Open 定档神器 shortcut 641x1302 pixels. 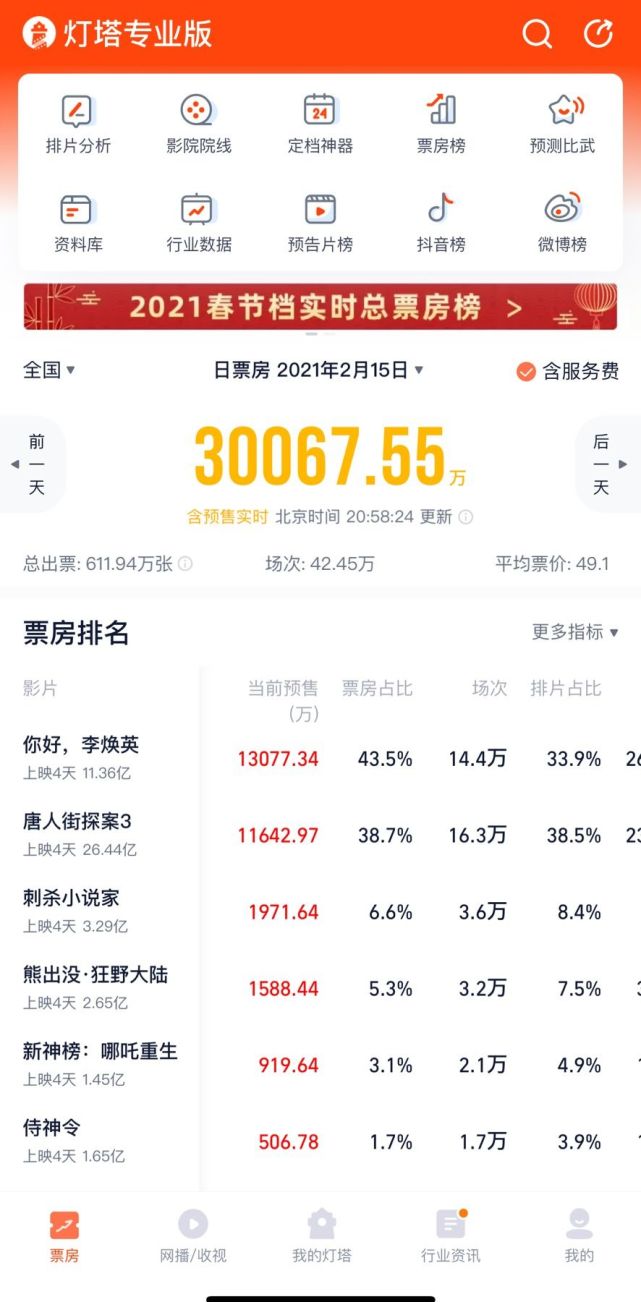point(320,124)
